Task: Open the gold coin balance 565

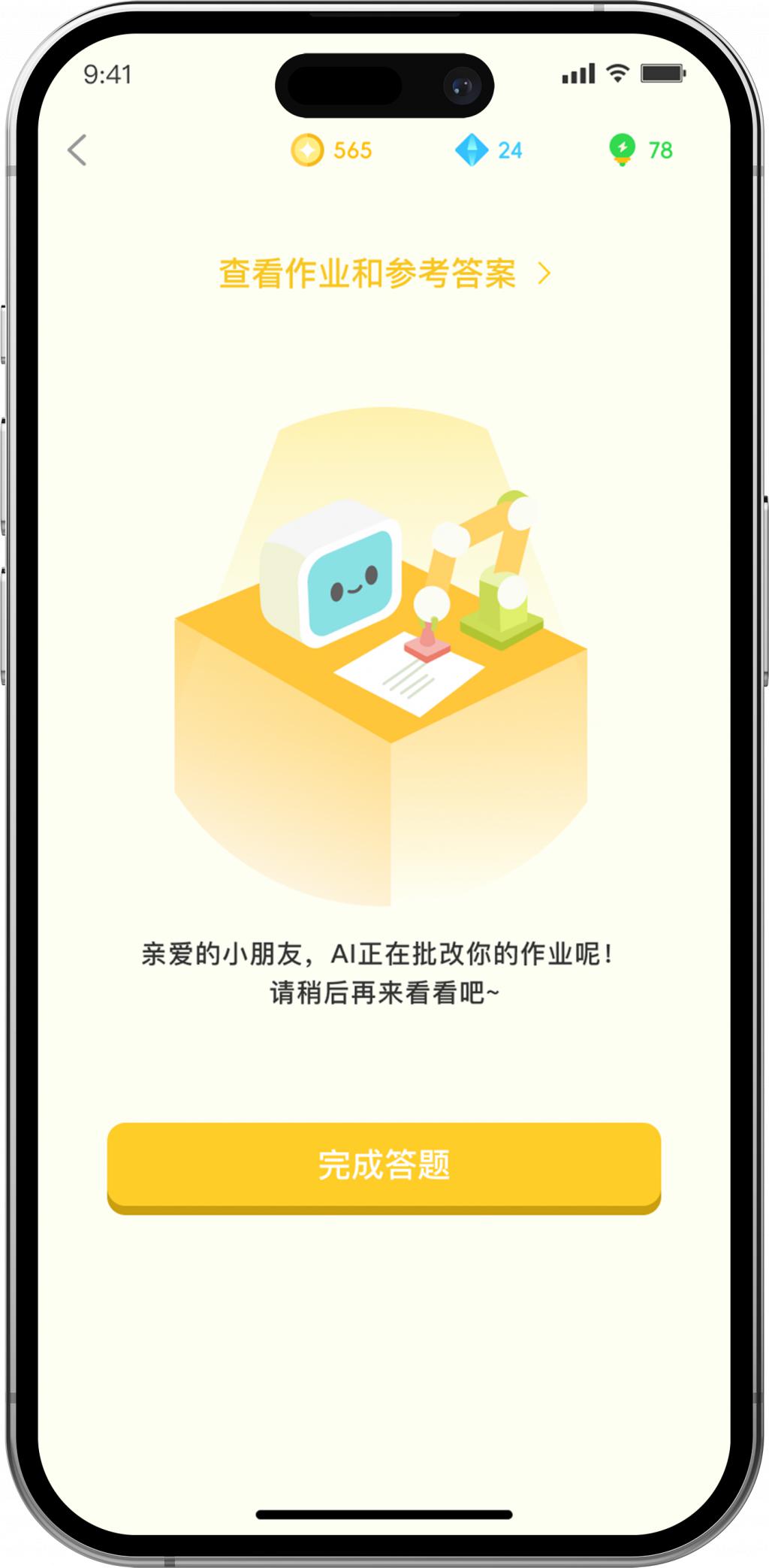Action: pyautogui.click(x=331, y=150)
